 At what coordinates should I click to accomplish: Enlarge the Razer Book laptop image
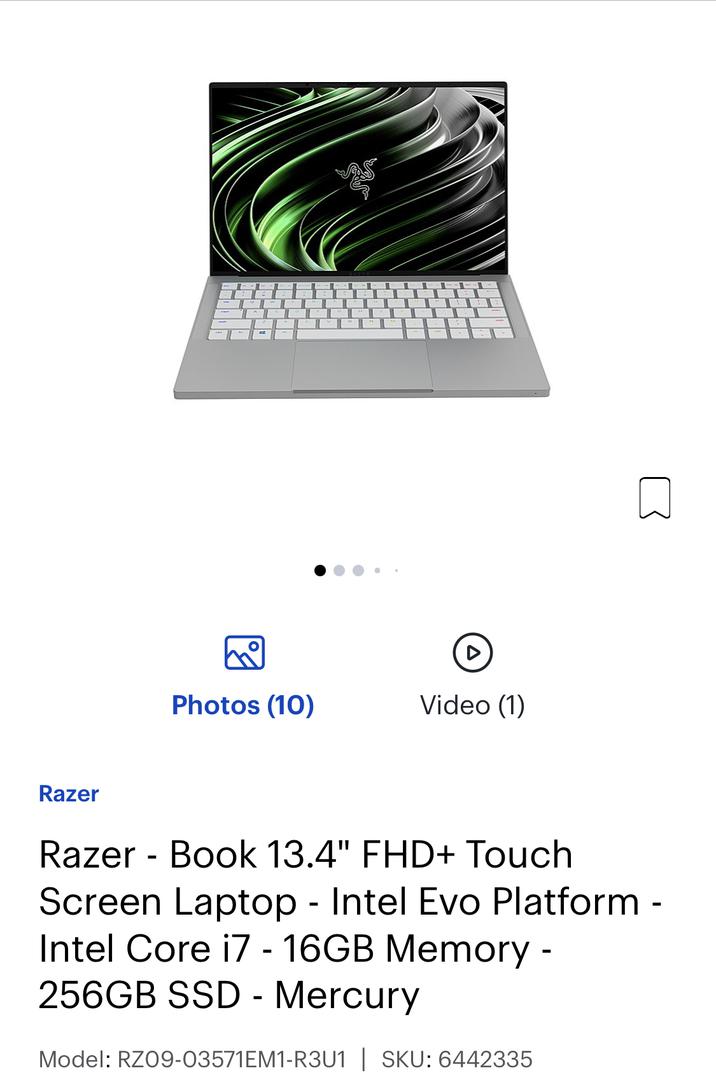pos(360,240)
